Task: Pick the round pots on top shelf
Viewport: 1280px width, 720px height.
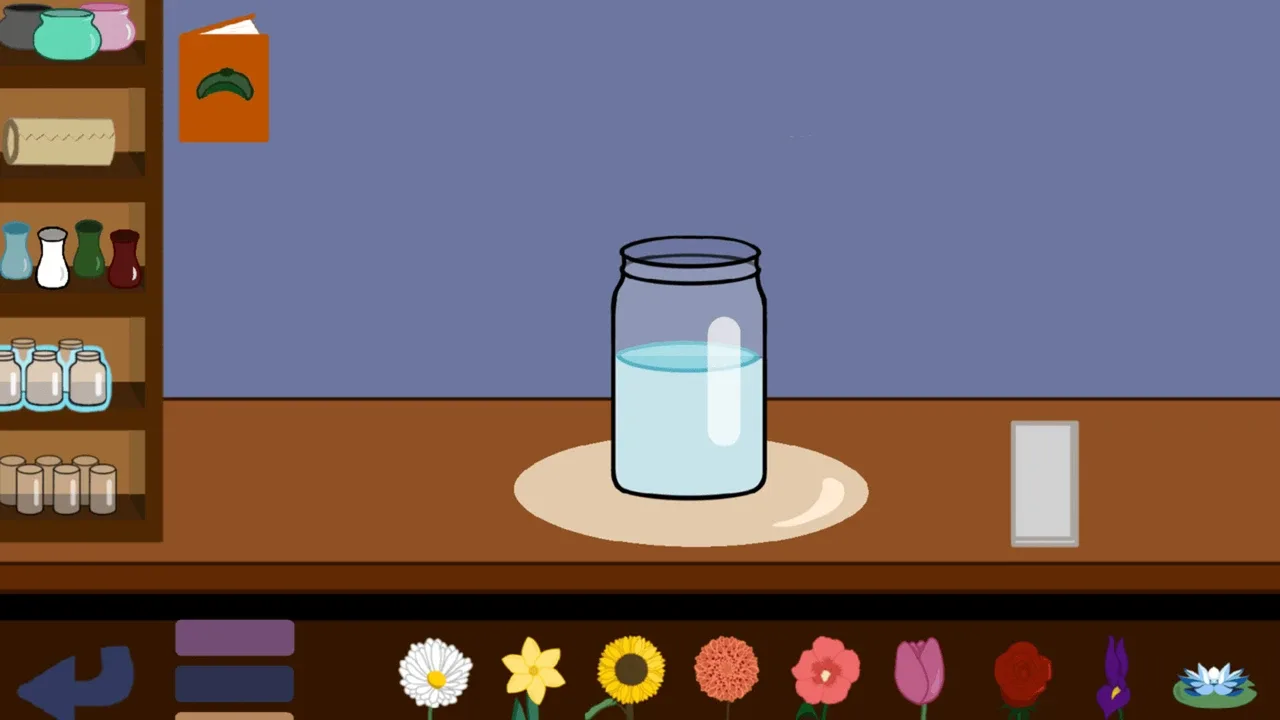Action: [x=67, y=30]
